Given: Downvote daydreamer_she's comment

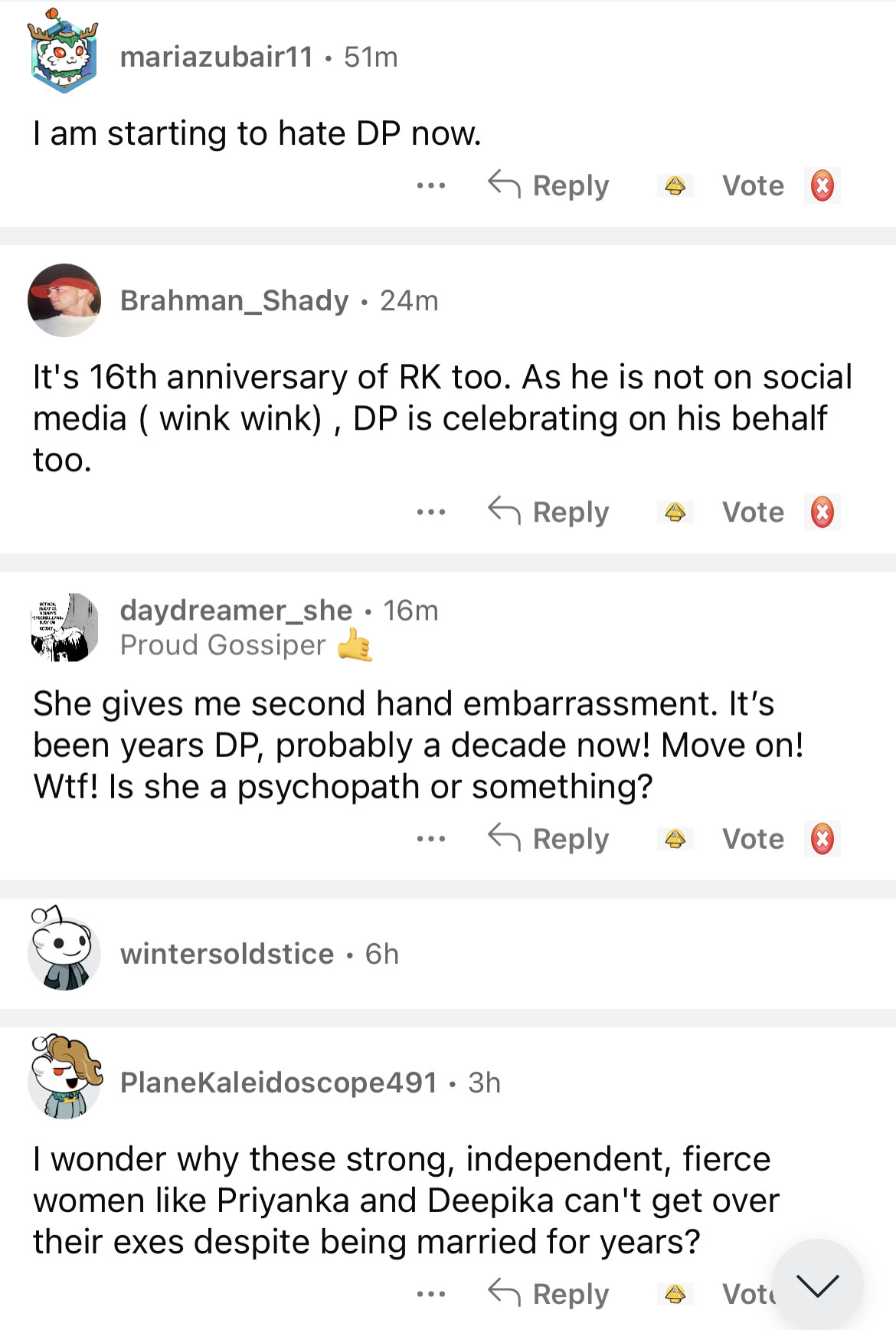Looking at the screenshot, I should click(822, 838).
